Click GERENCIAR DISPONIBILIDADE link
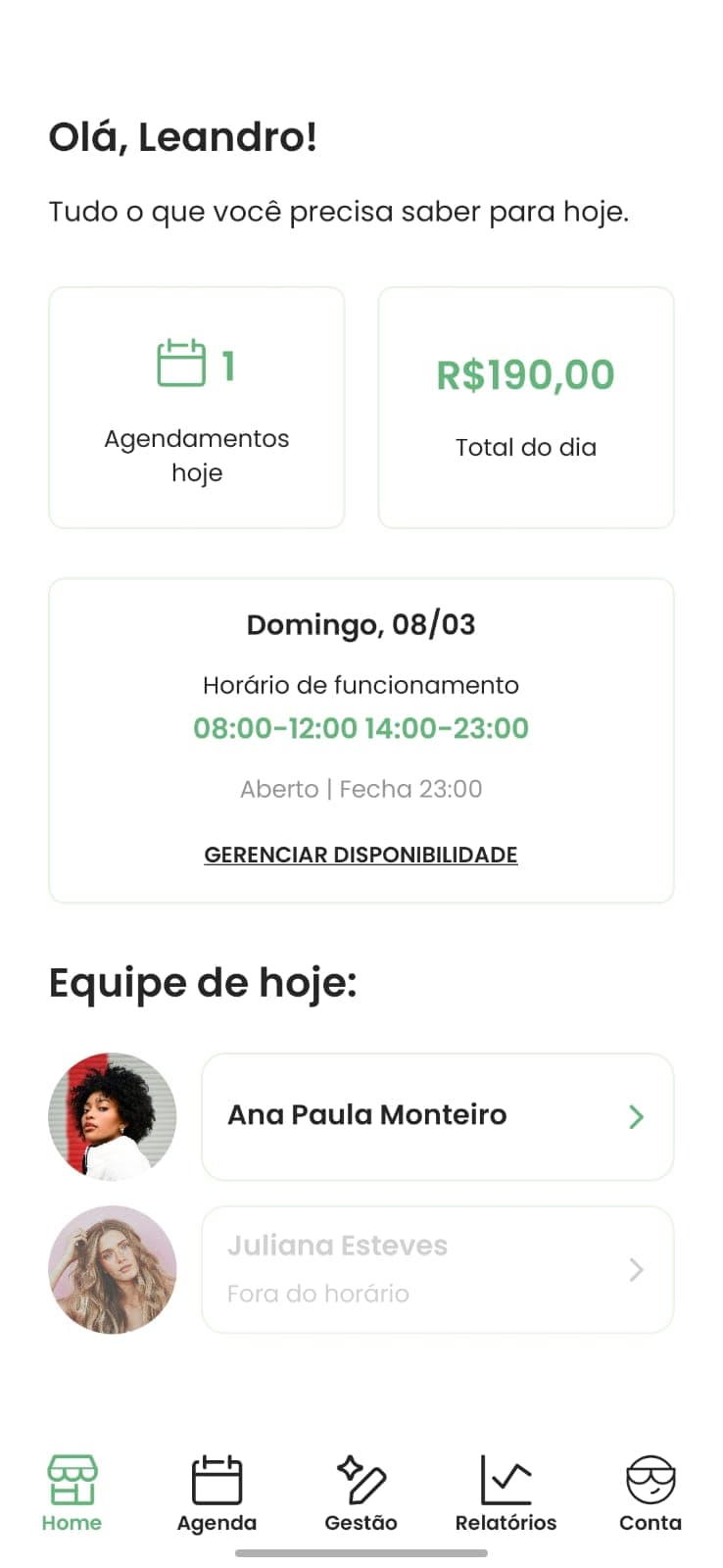Viewport: 723px width, 1568px height. (361, 854)
